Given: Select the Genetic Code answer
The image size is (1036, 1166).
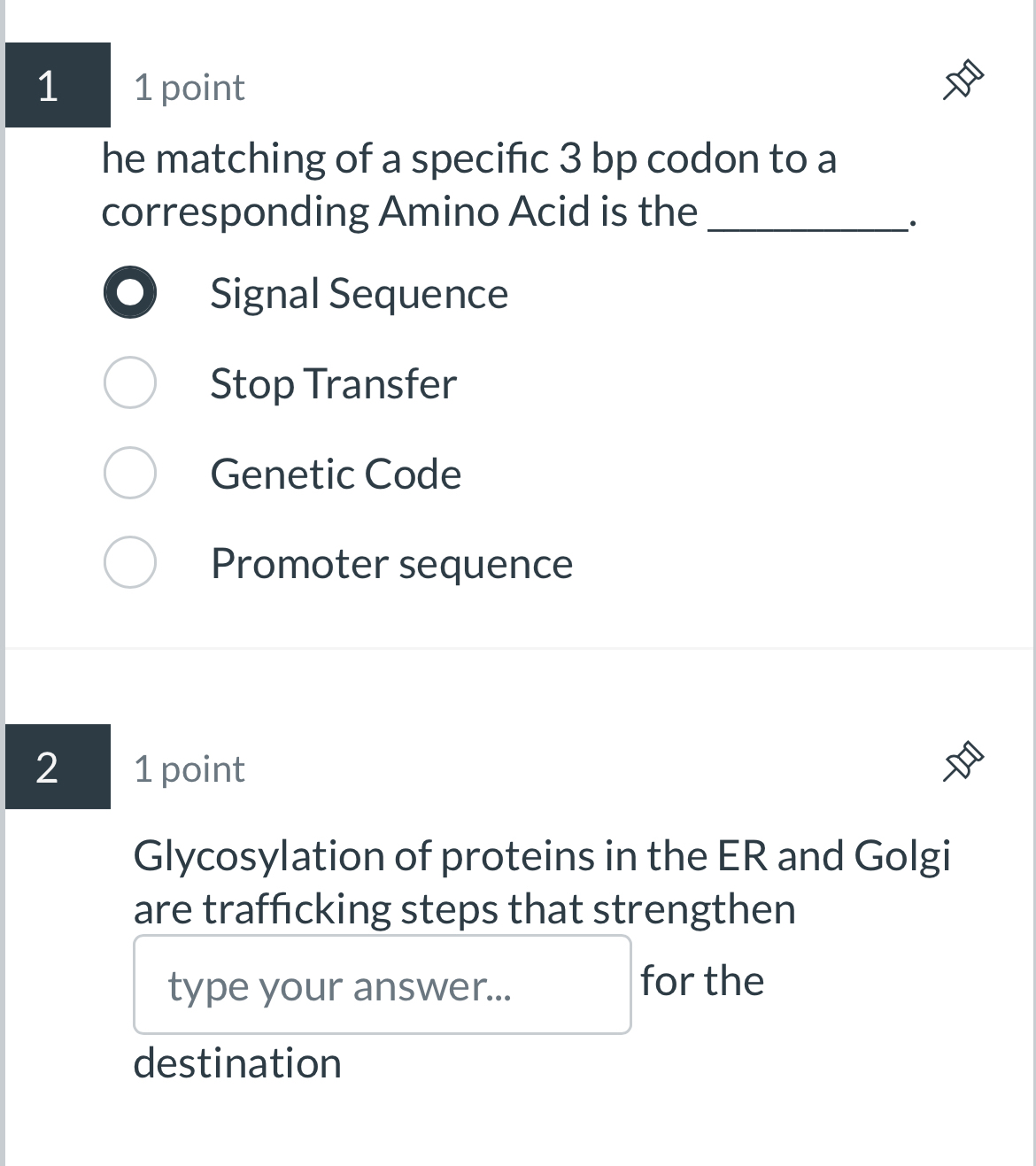Looking at the screenshot, I should tap(129, 474).
